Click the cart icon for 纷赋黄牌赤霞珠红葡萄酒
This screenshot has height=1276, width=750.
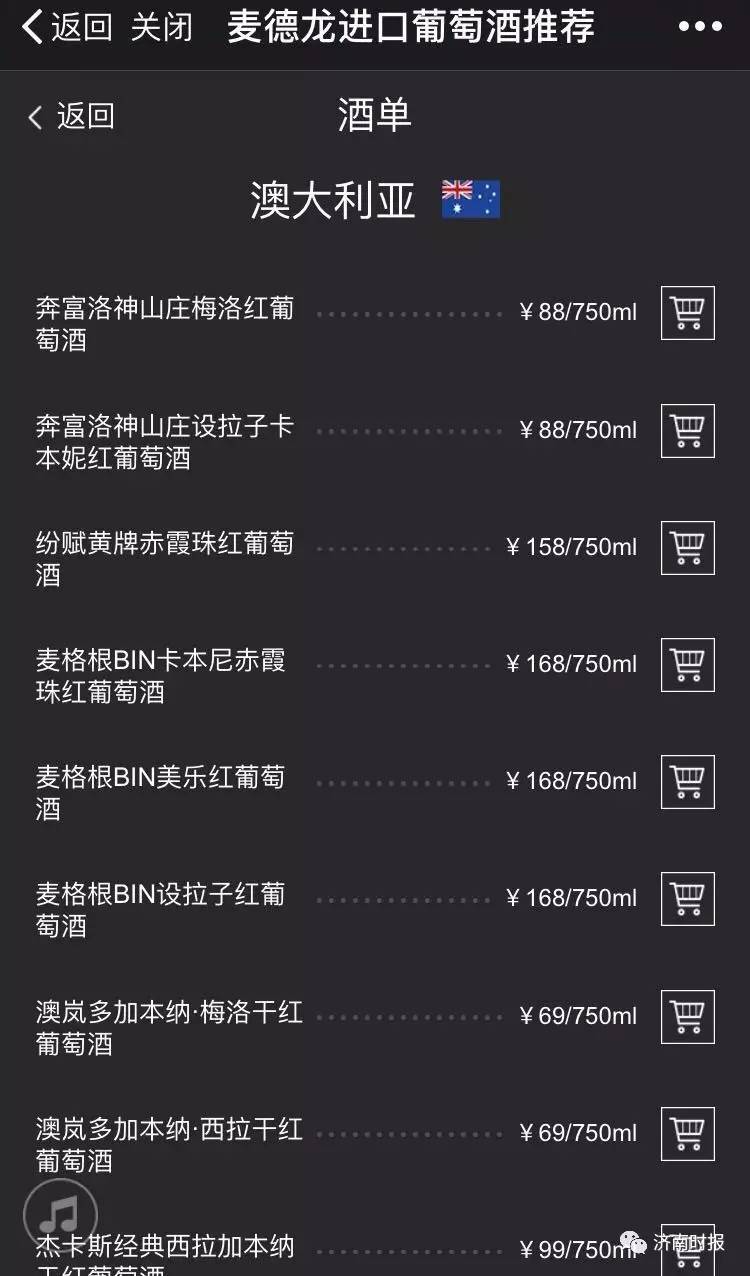coord(687,548)
